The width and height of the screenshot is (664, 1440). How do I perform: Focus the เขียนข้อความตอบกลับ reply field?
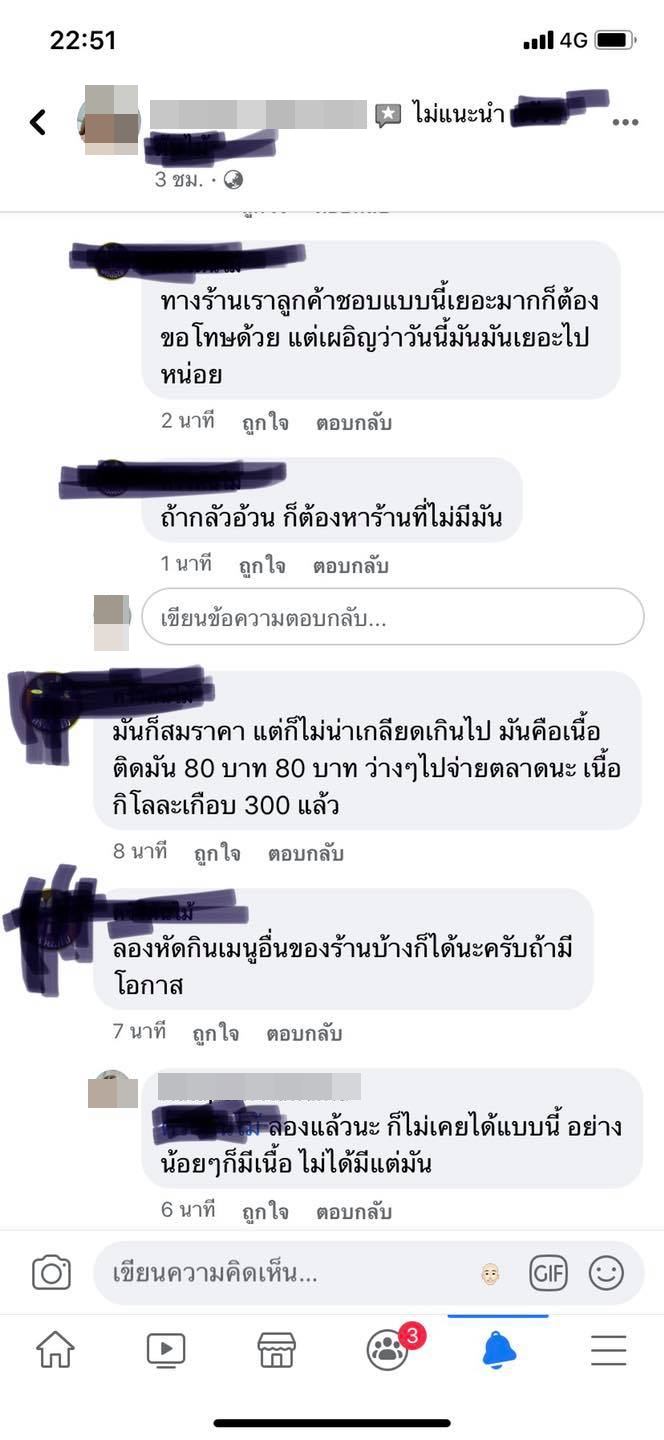[392, 617]
